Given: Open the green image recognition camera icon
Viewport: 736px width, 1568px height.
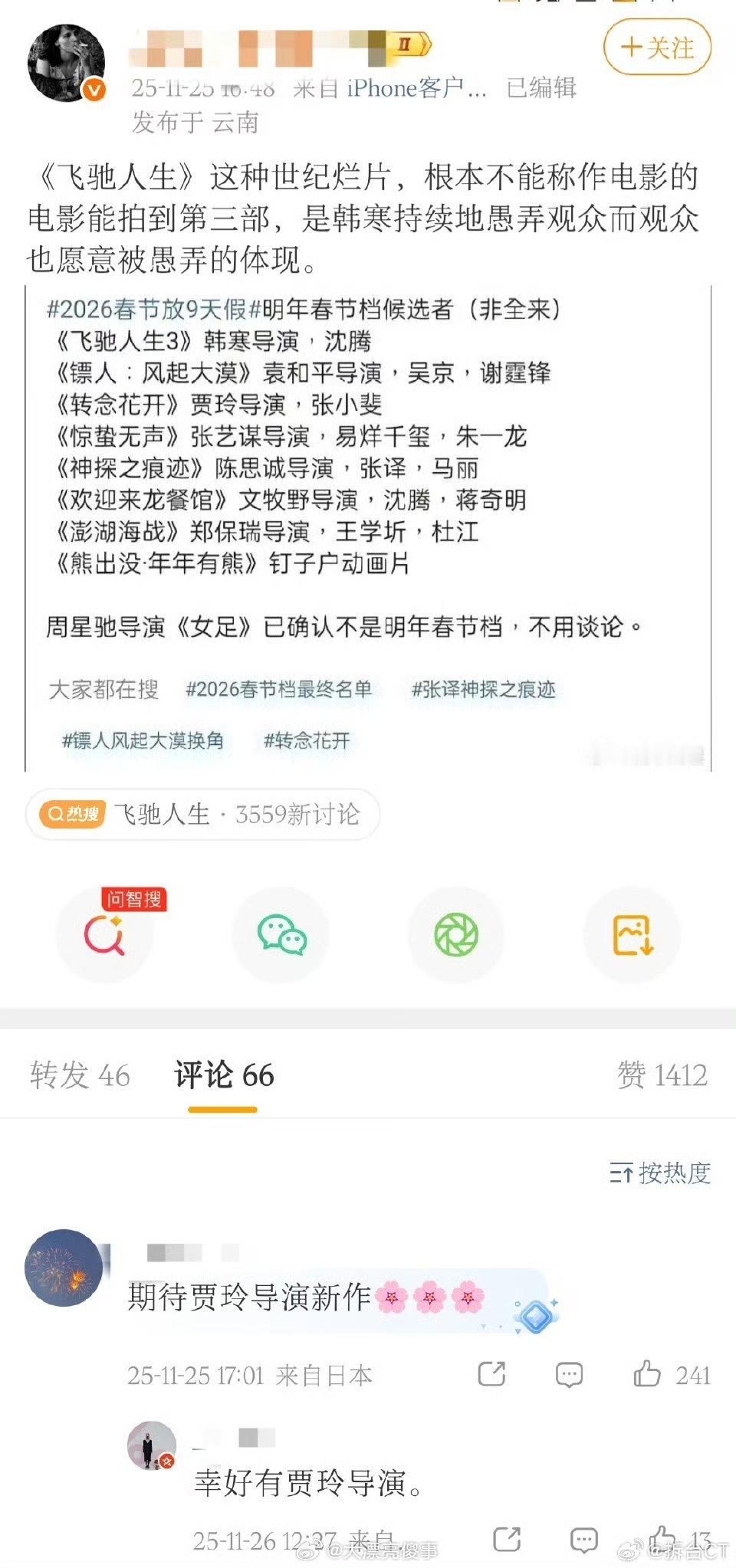Looking at the screenshot, I should click(x=455, y=935).
